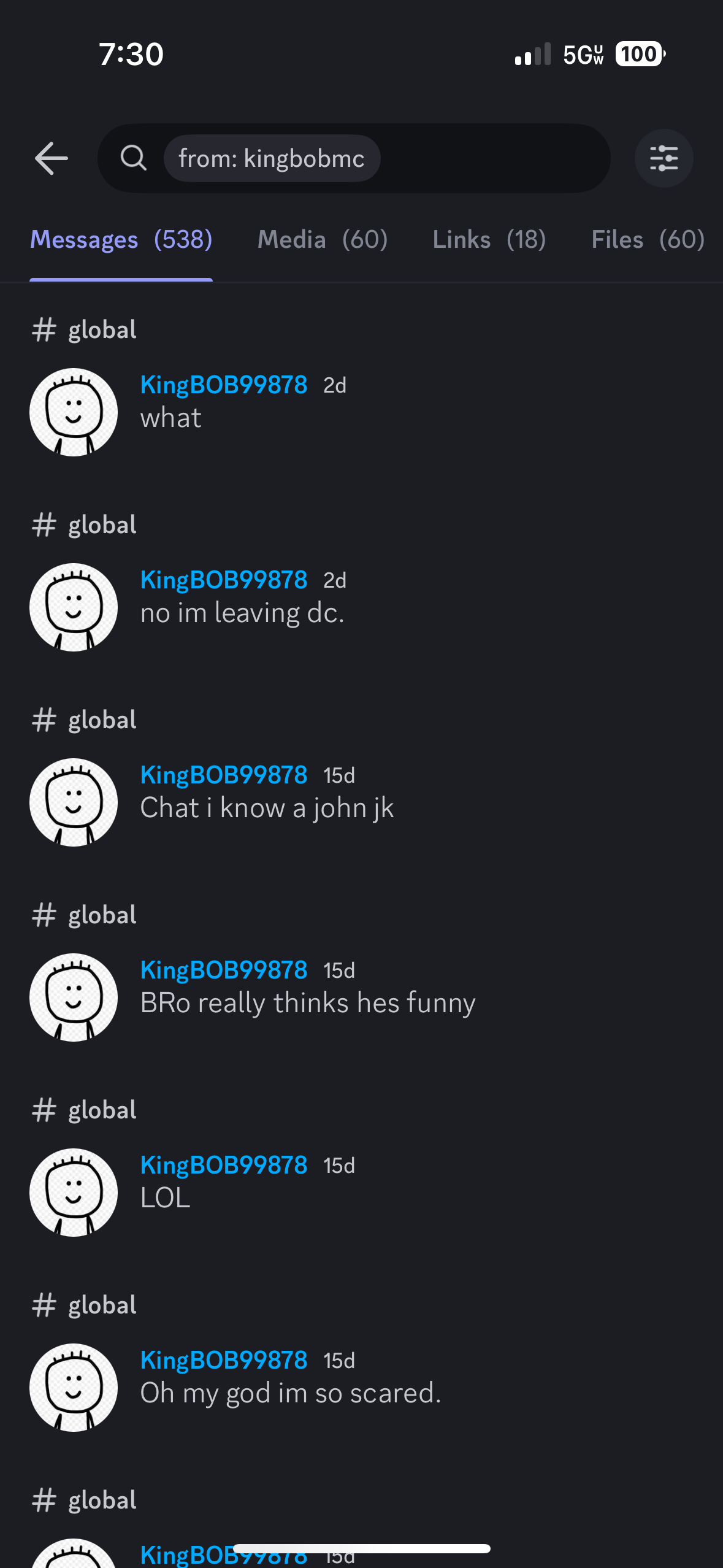
Task: Go back using the arrow icon
Action: [x=52, y=158]
